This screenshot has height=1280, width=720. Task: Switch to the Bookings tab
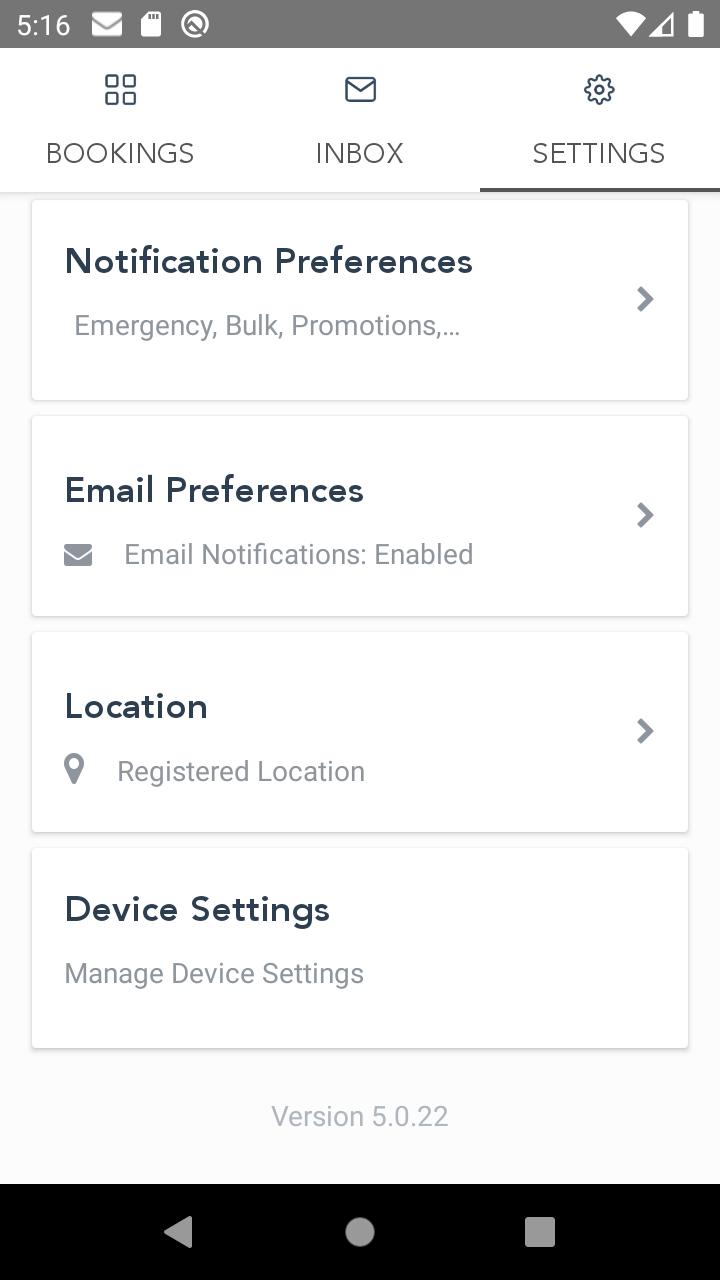tap(120, 120)
